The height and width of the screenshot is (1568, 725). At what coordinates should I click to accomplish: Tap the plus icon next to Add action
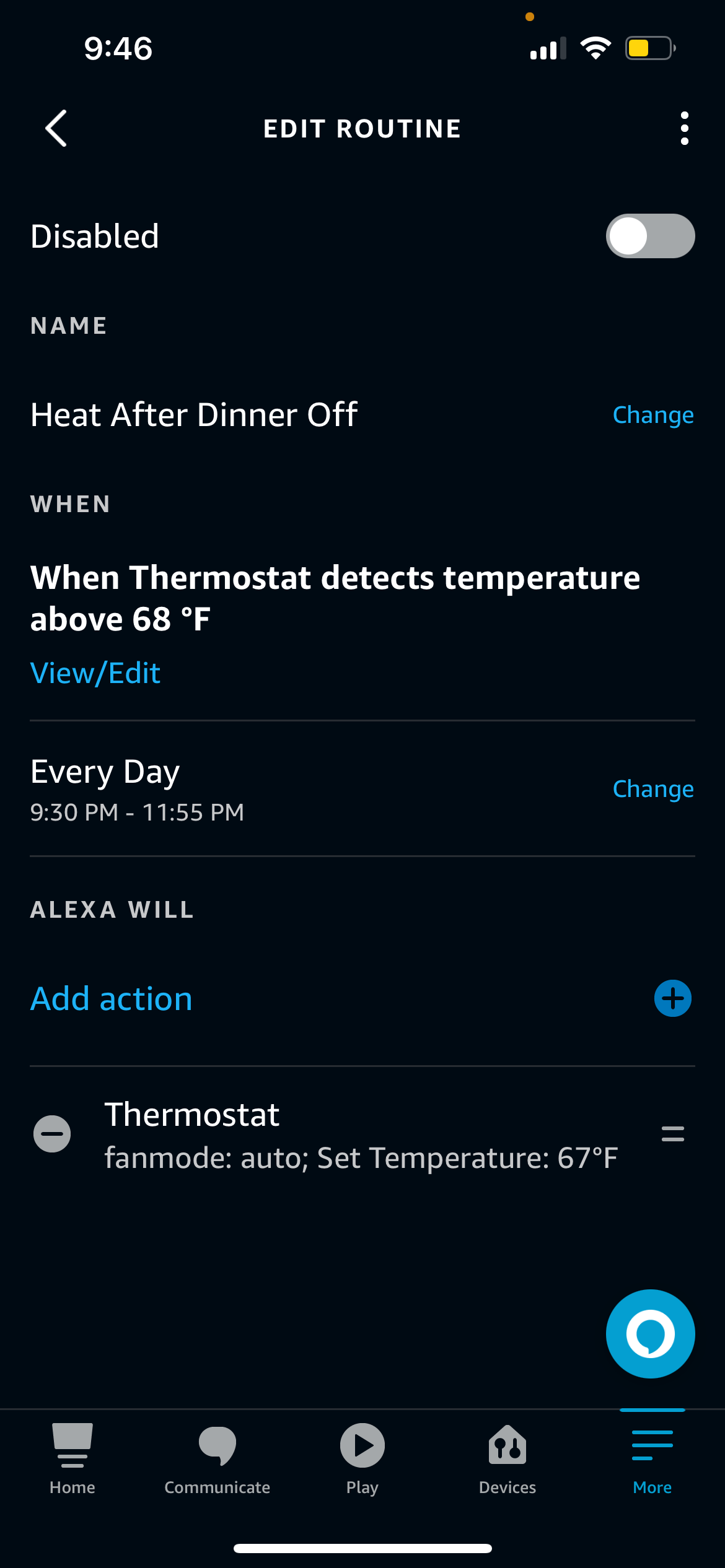point(672,998)
